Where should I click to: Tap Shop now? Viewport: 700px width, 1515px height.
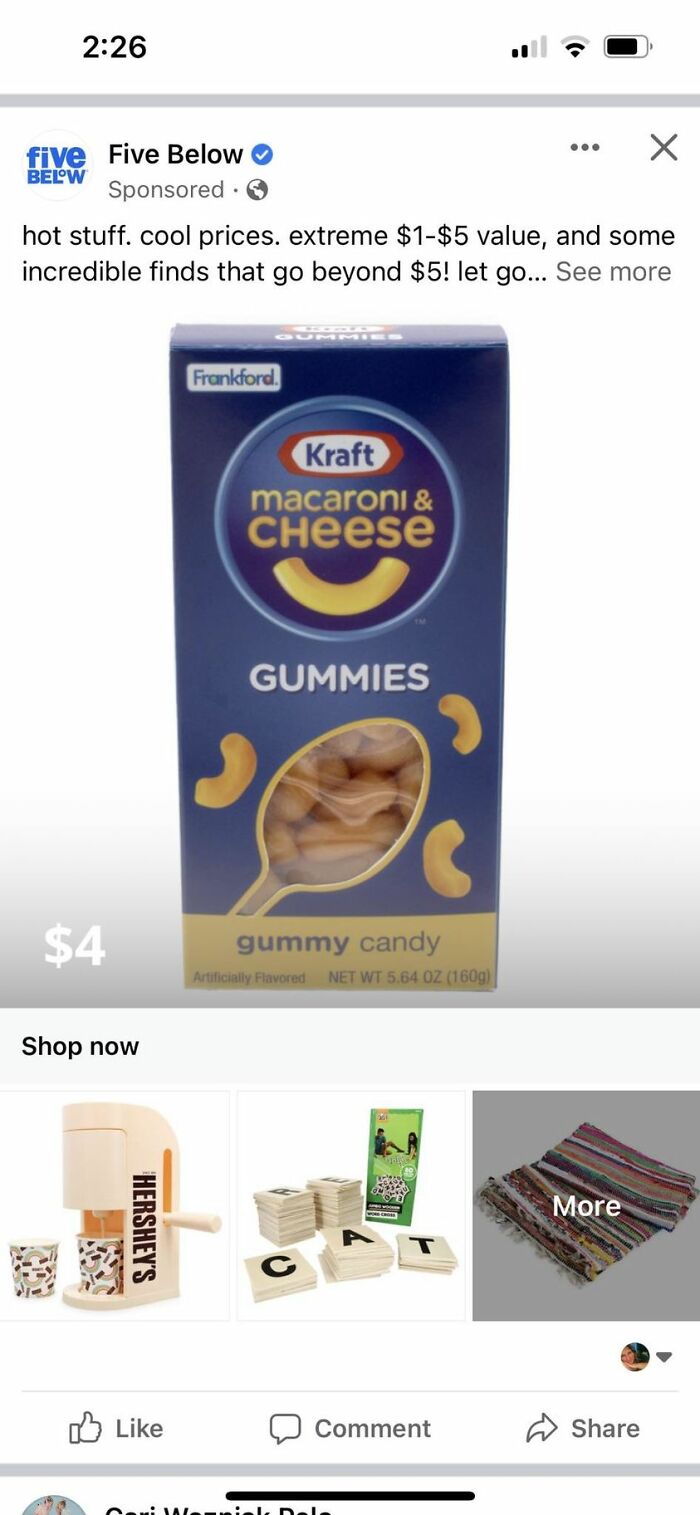point(80,1046)
